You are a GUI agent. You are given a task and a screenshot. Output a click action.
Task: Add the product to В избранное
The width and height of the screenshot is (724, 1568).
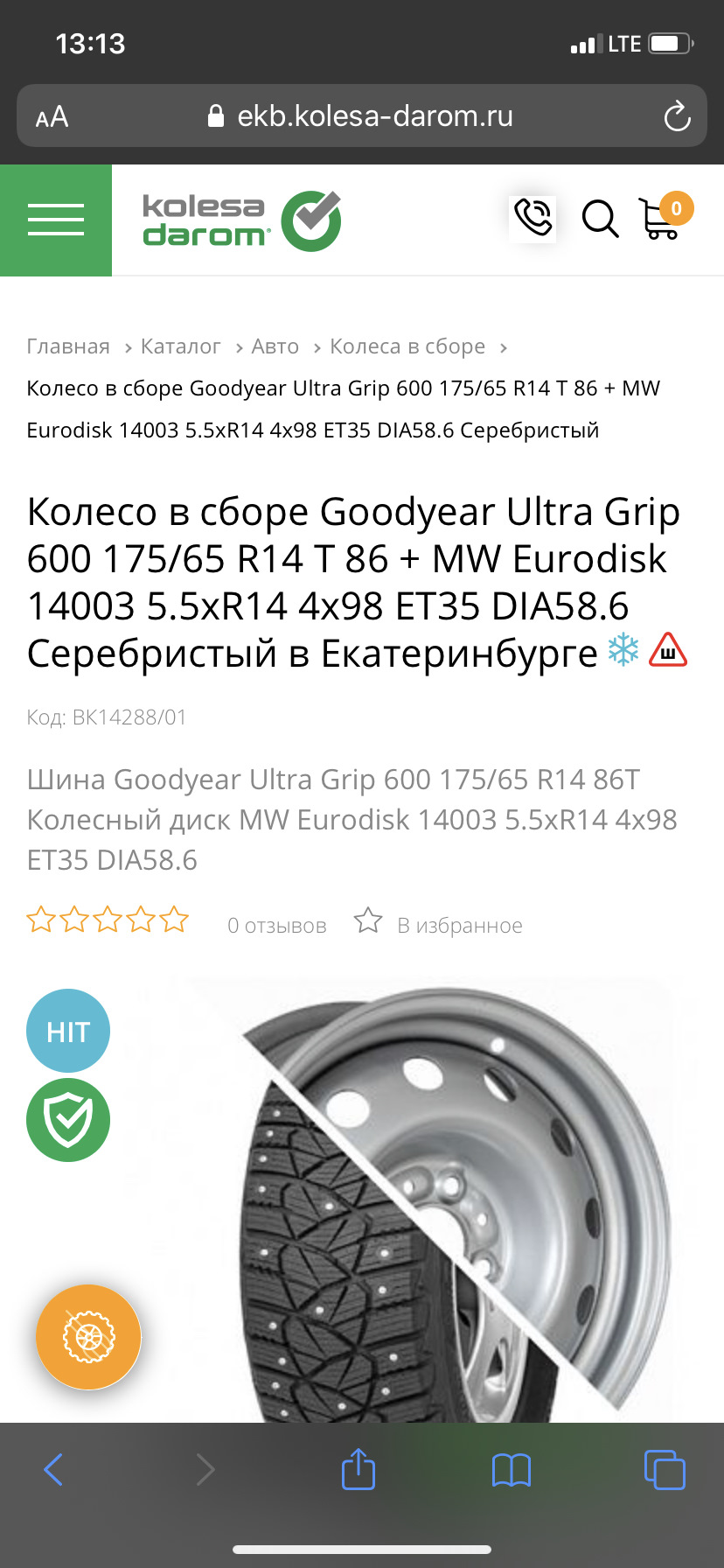(439, 924)
